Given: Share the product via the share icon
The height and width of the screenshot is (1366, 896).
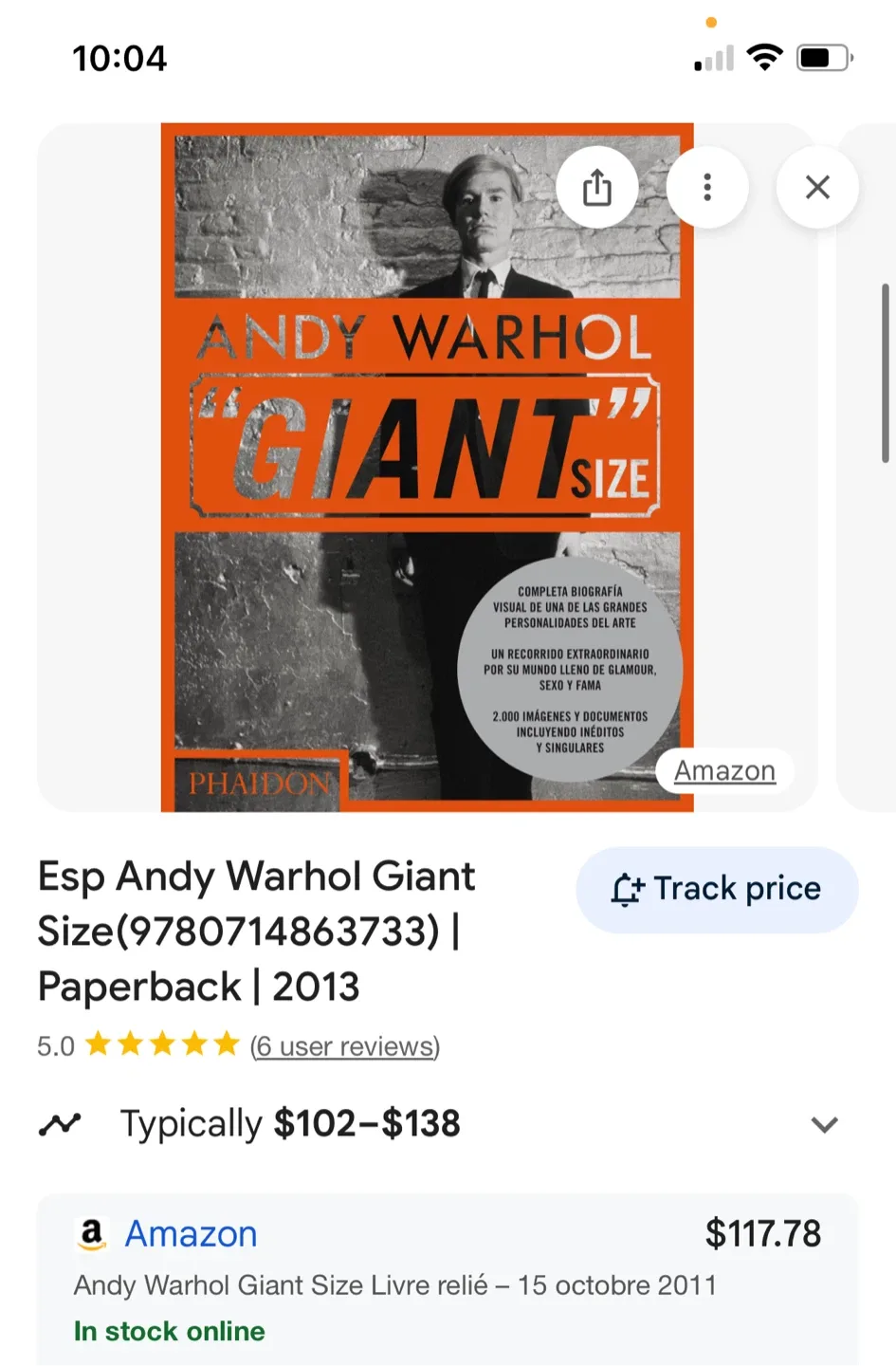Looking at the screenshot, I should (x=596, y=187).
